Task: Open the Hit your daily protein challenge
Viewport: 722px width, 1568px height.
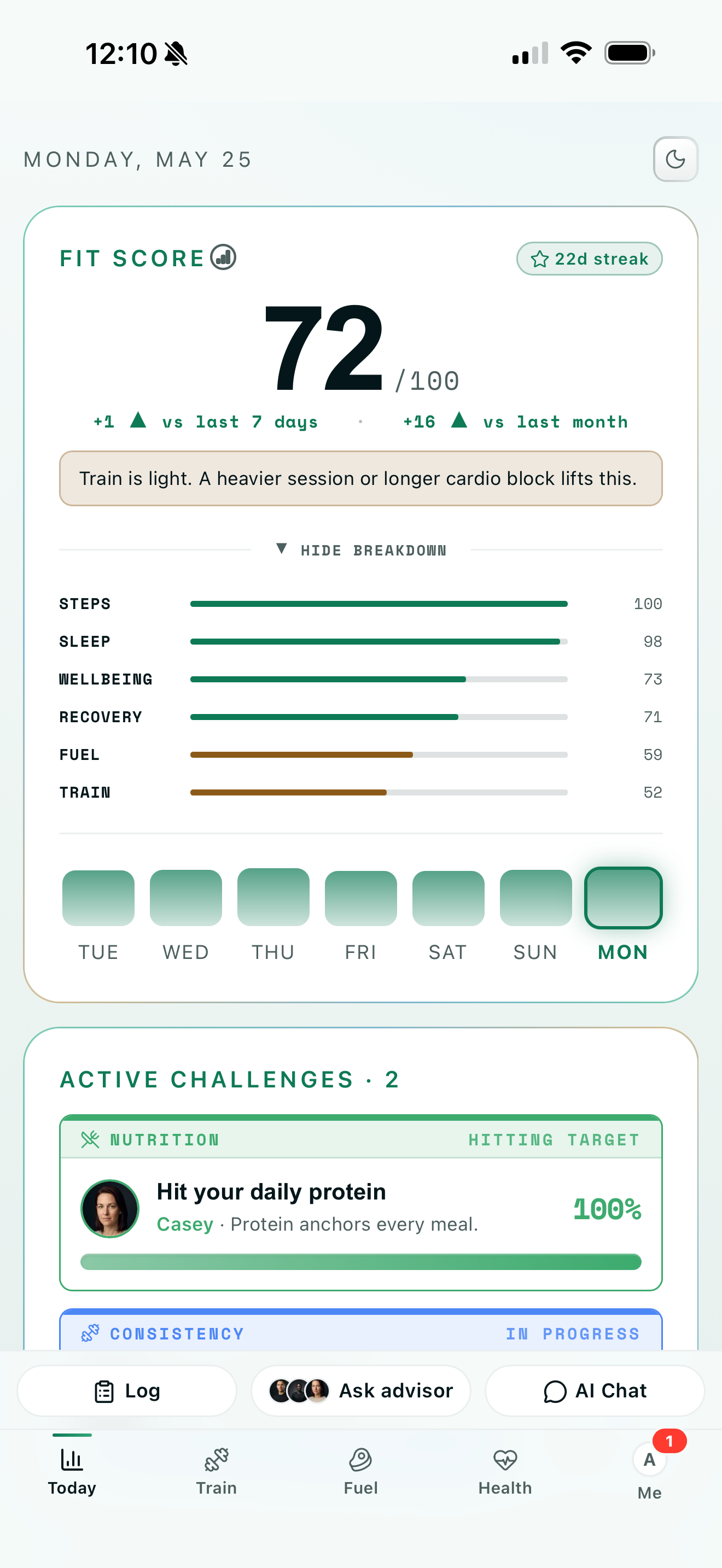Action: [x=361, y=1202]
